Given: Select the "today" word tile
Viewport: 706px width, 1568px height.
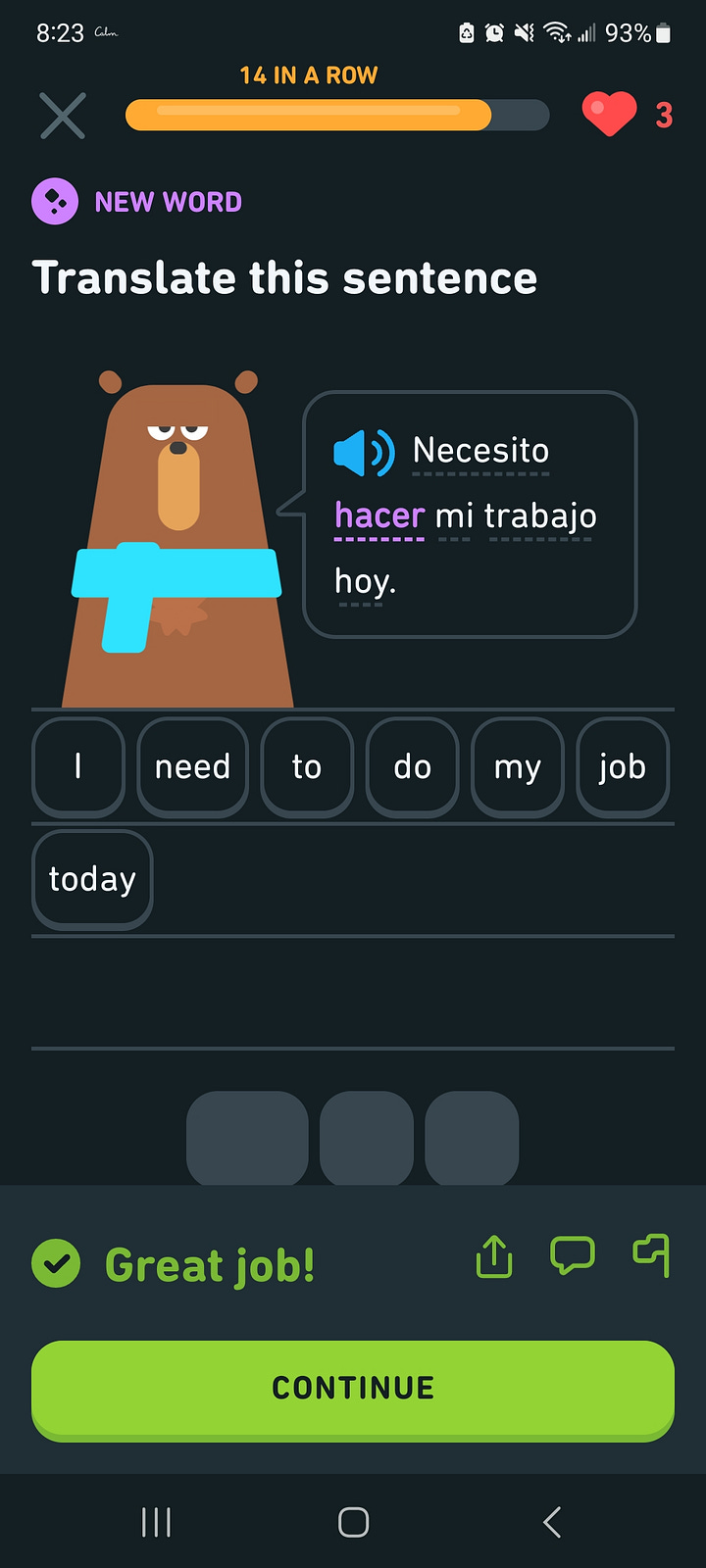Looking at the screenshot, I should (92, 879).
